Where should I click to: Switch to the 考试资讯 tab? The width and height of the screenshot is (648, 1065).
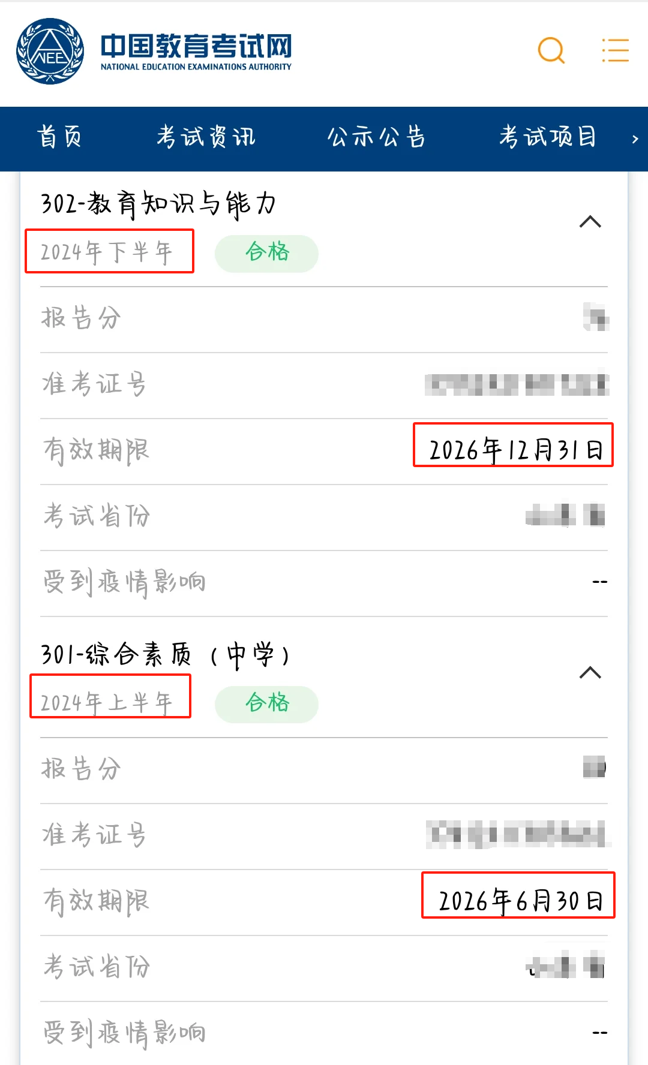206,138
